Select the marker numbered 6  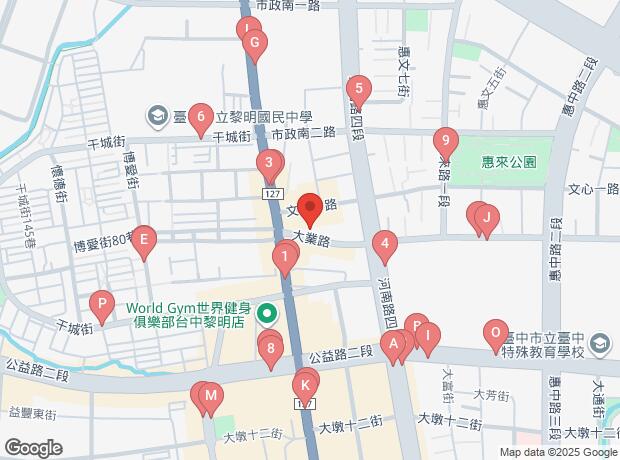(201, 117)
